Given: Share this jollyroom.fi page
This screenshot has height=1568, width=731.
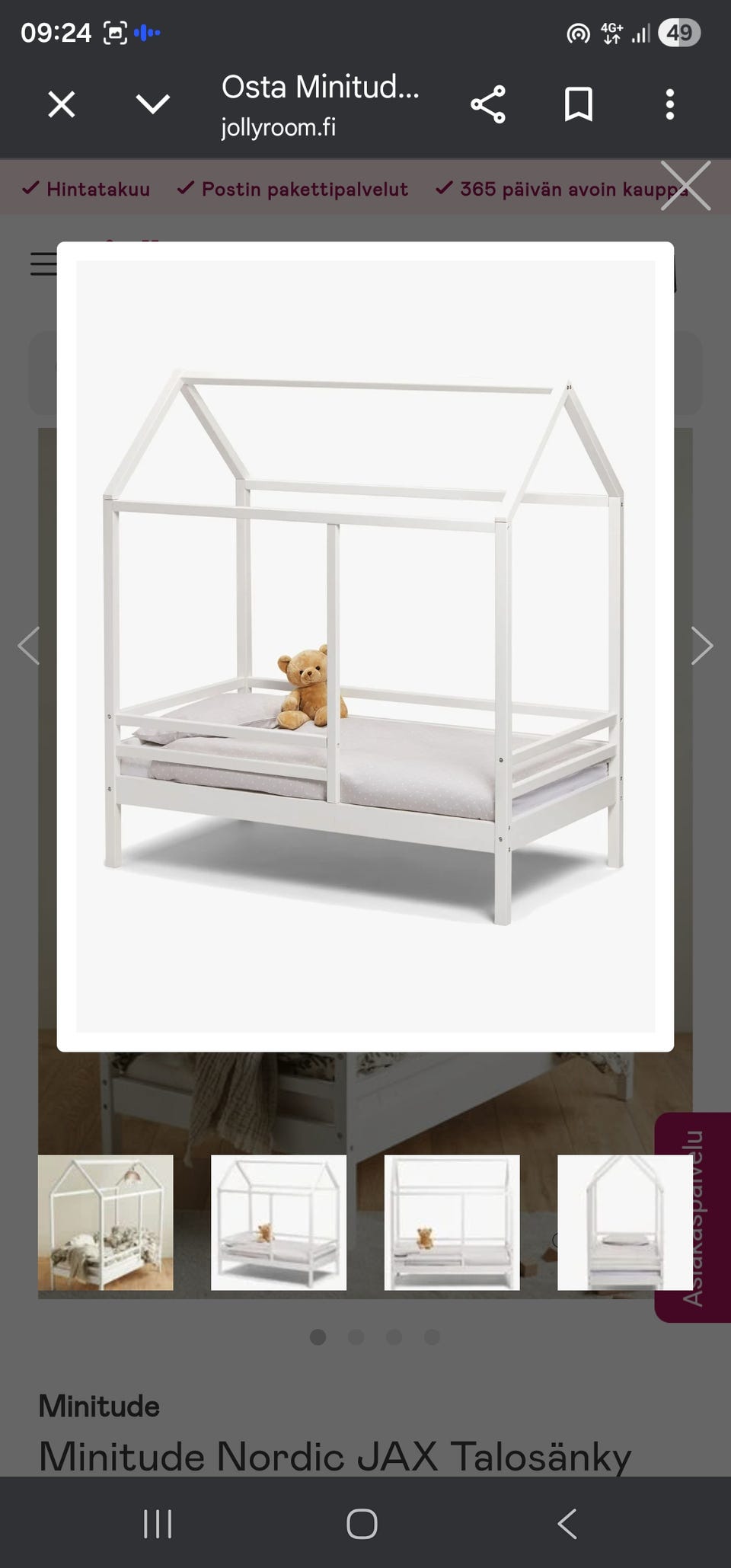Looking at the screenshot, I should 487,104.
